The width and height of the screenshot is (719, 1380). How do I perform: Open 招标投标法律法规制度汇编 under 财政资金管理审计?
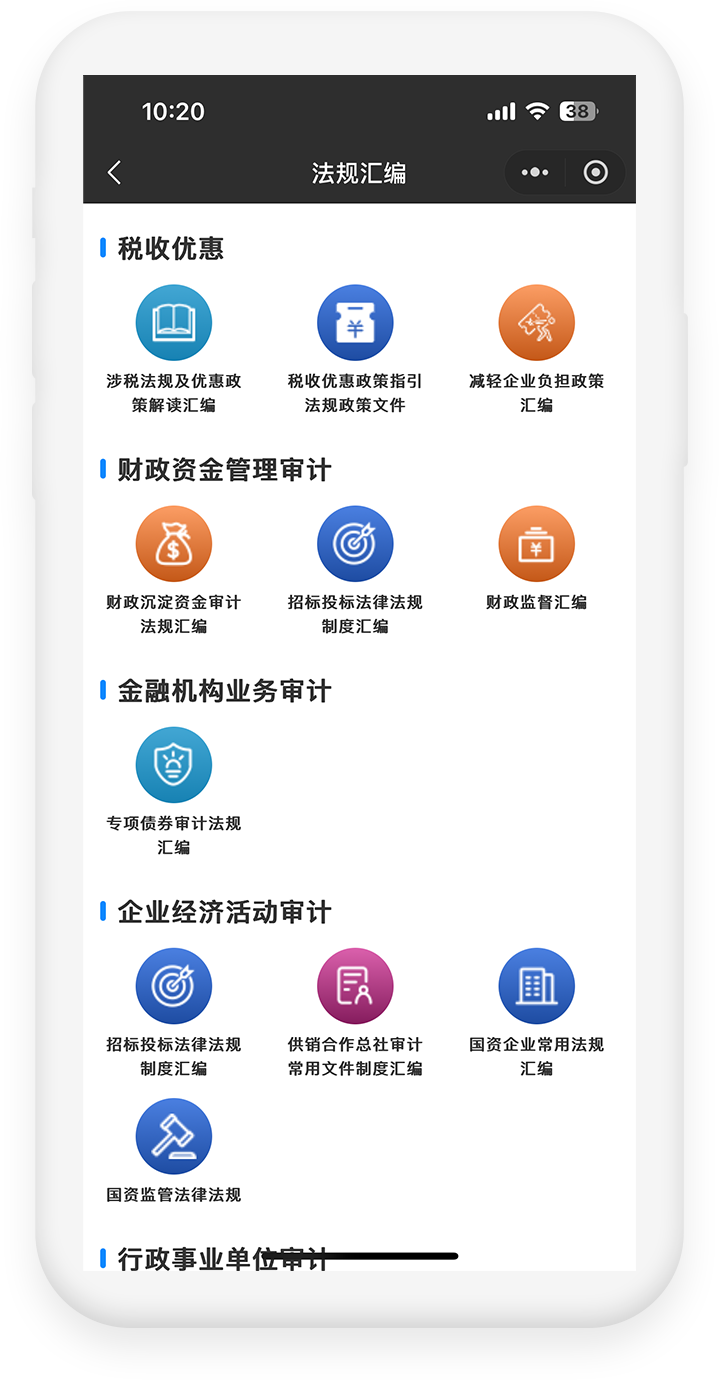pyautogui.click(x=355, y=545)
